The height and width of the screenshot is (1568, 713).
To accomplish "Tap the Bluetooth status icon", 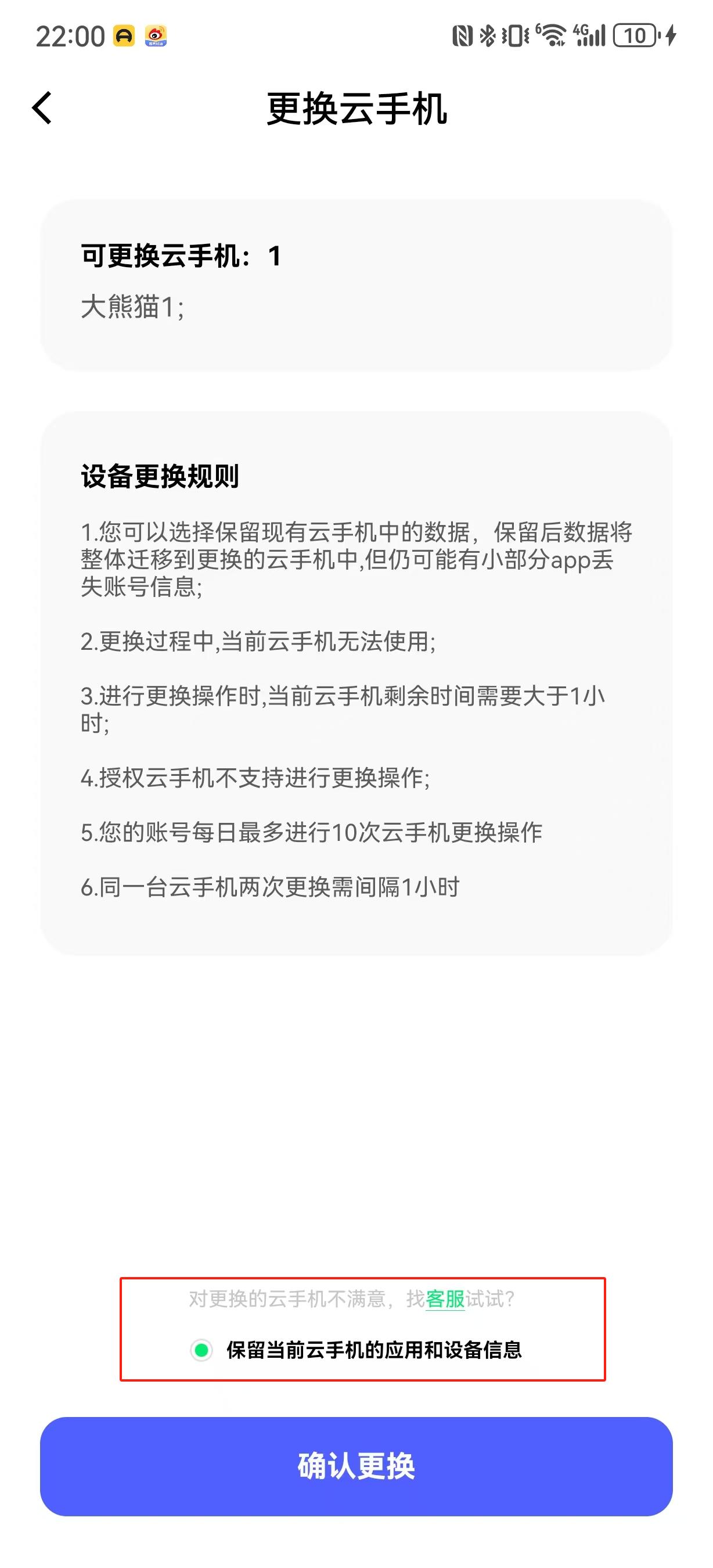I will click(488, 37).
